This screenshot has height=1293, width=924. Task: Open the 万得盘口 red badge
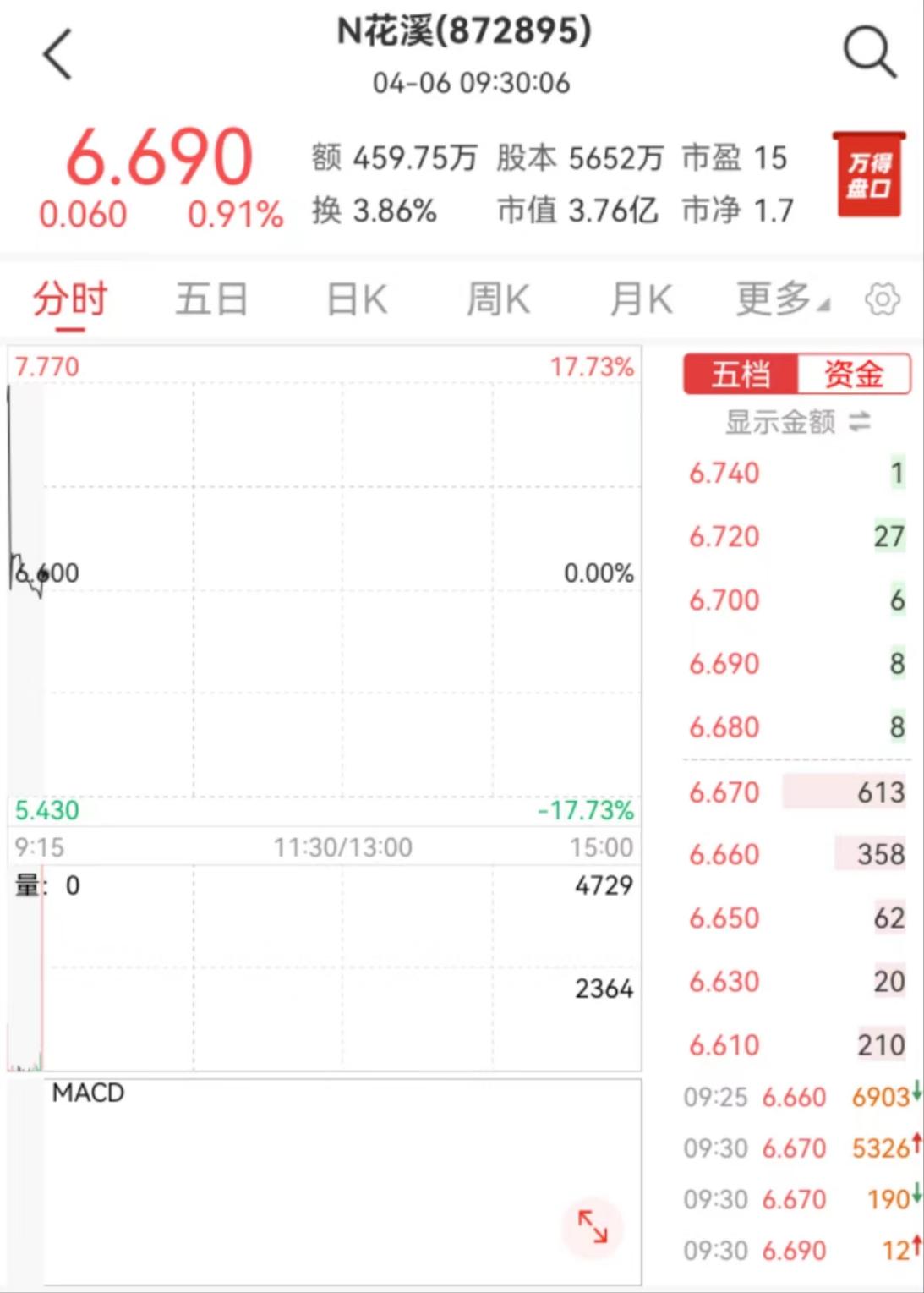(x=869, y=175)
